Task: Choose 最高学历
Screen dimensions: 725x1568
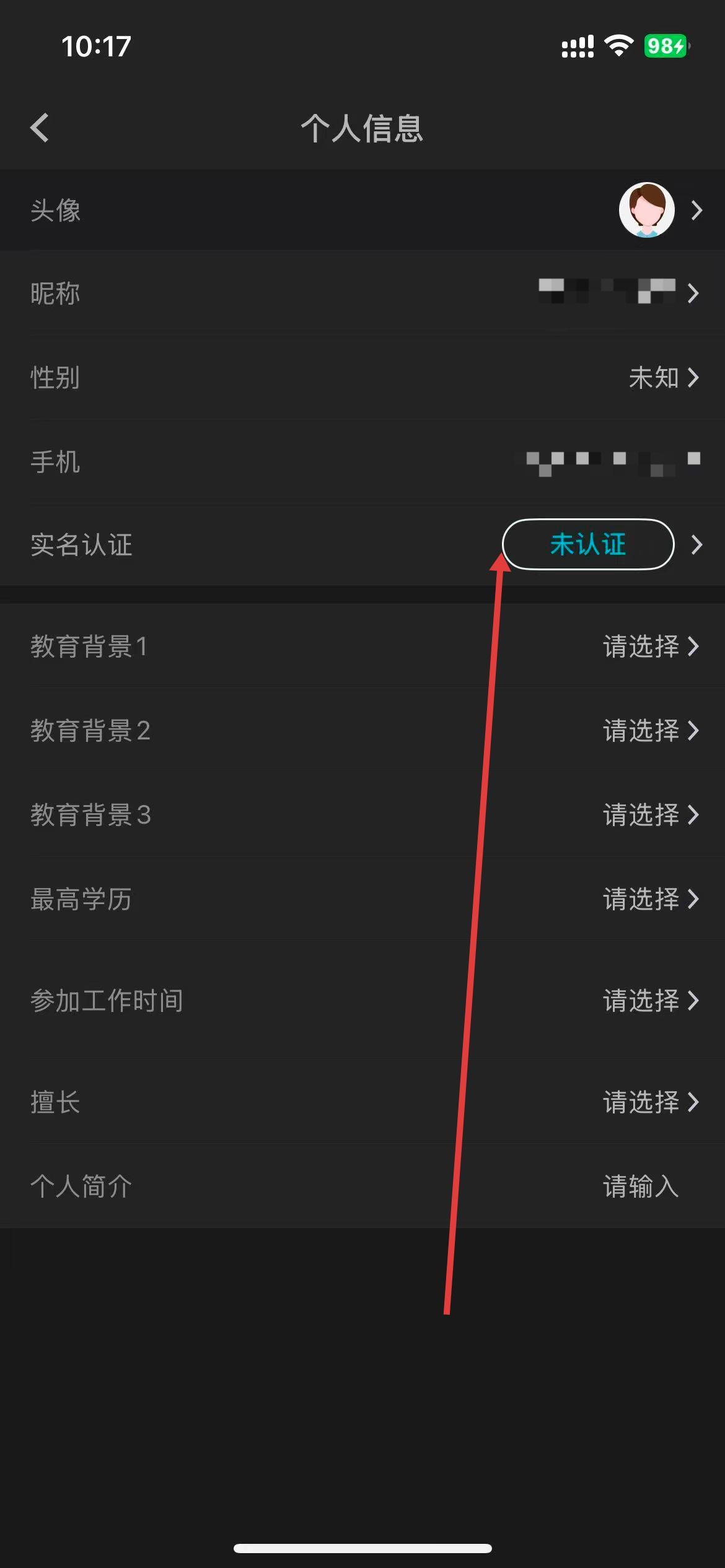Action: (x=362, y=899)
